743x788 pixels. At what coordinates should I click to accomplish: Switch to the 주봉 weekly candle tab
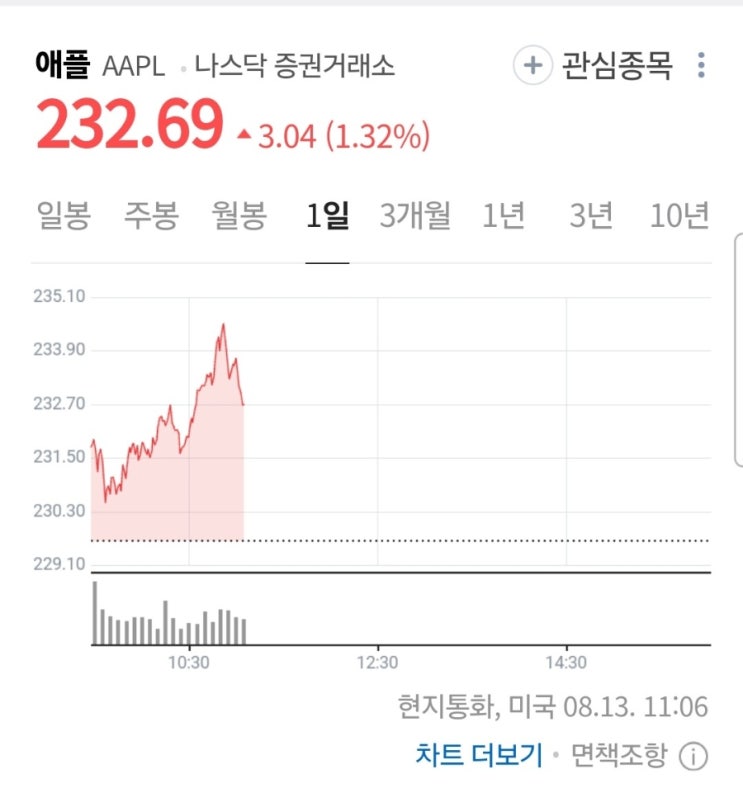tap(151, 216)
